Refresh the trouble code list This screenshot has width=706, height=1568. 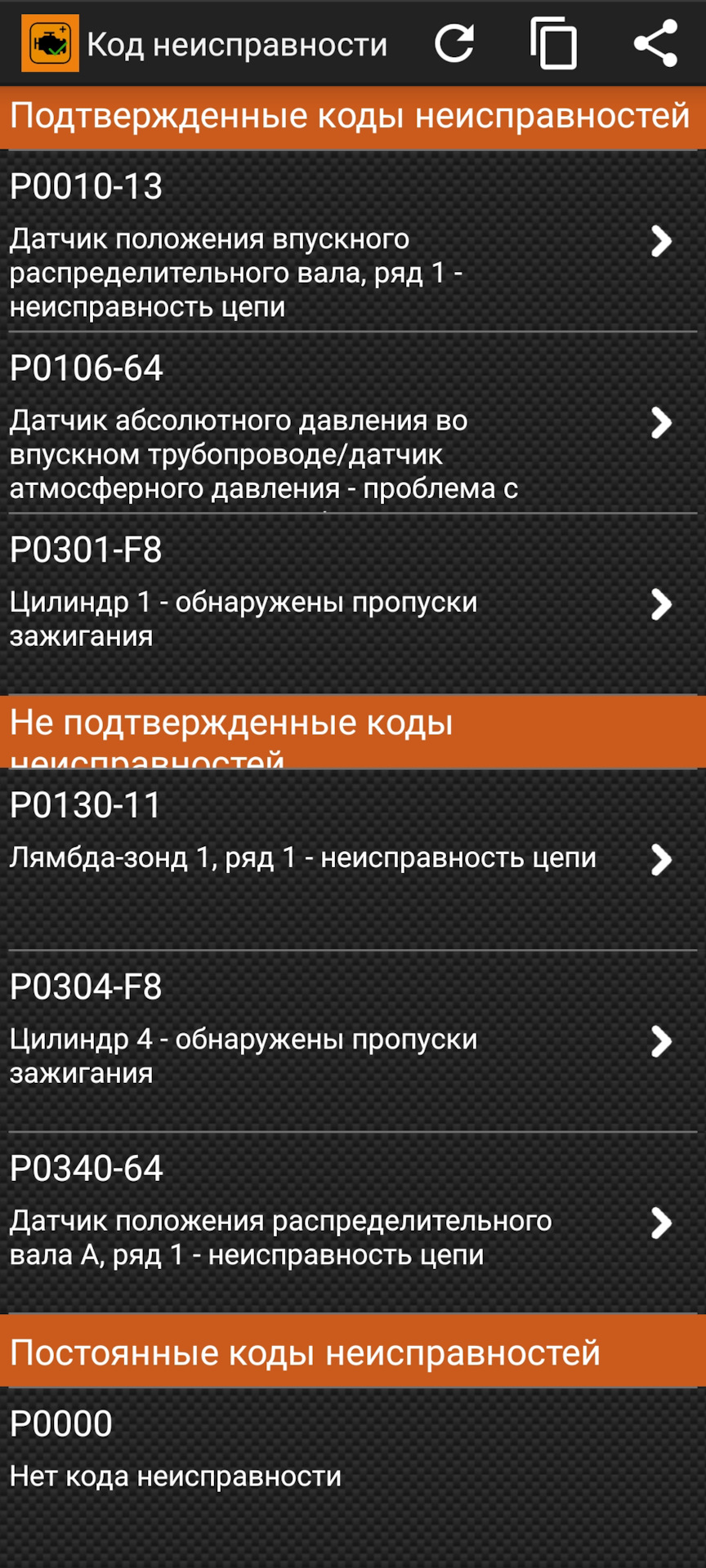tap(454, 44)
